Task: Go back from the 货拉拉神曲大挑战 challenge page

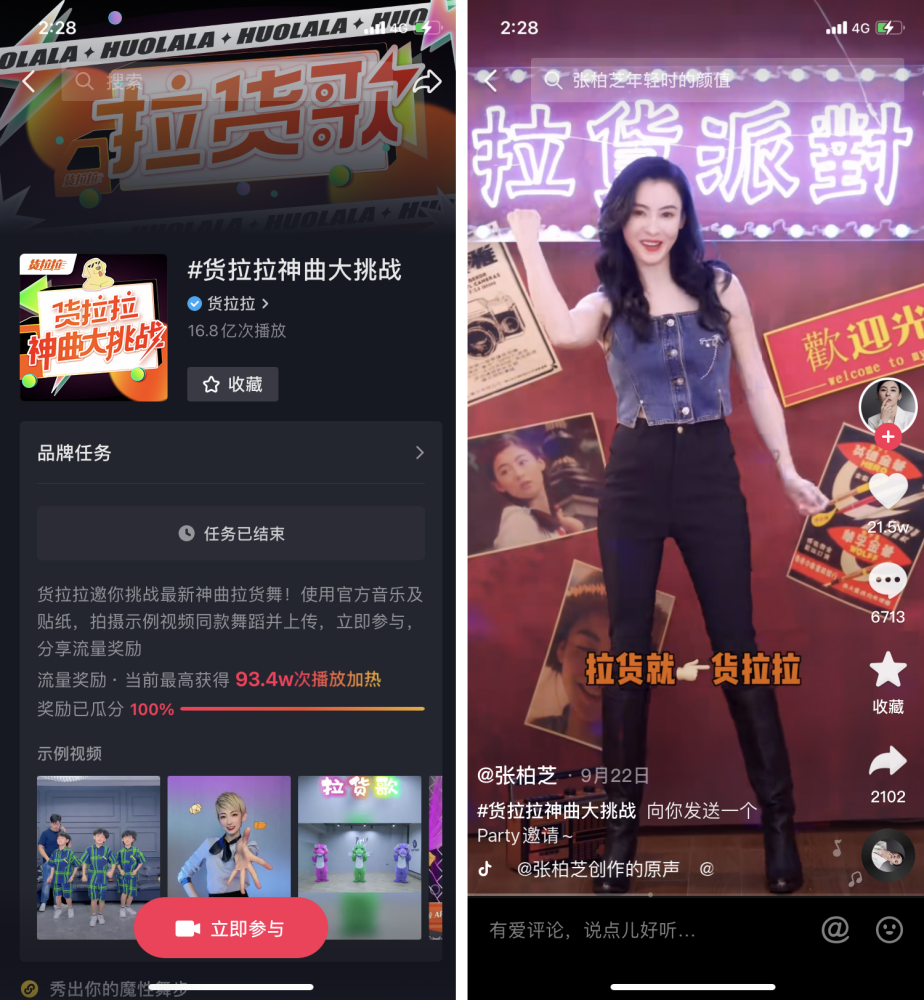Action: (x=29, y=82)
